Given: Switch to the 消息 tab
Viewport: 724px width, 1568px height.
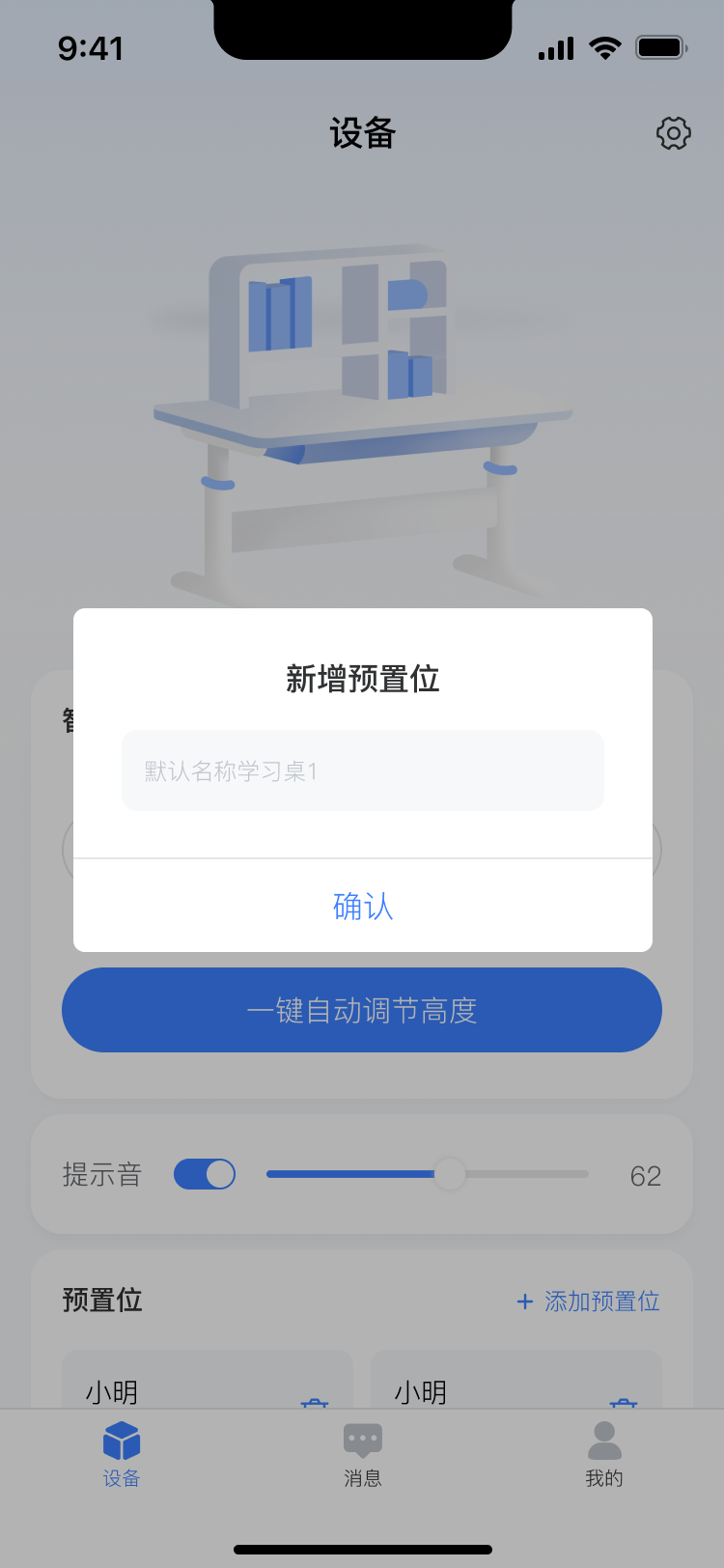Looking at the screenshot, I should tap(362, 1453).
